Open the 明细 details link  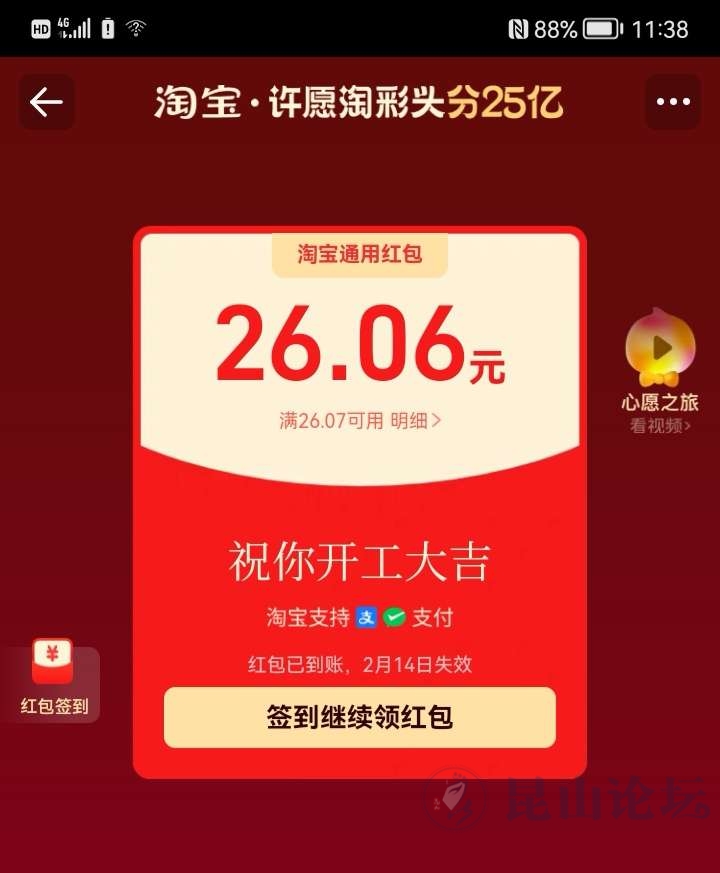[x=415, y=421]
